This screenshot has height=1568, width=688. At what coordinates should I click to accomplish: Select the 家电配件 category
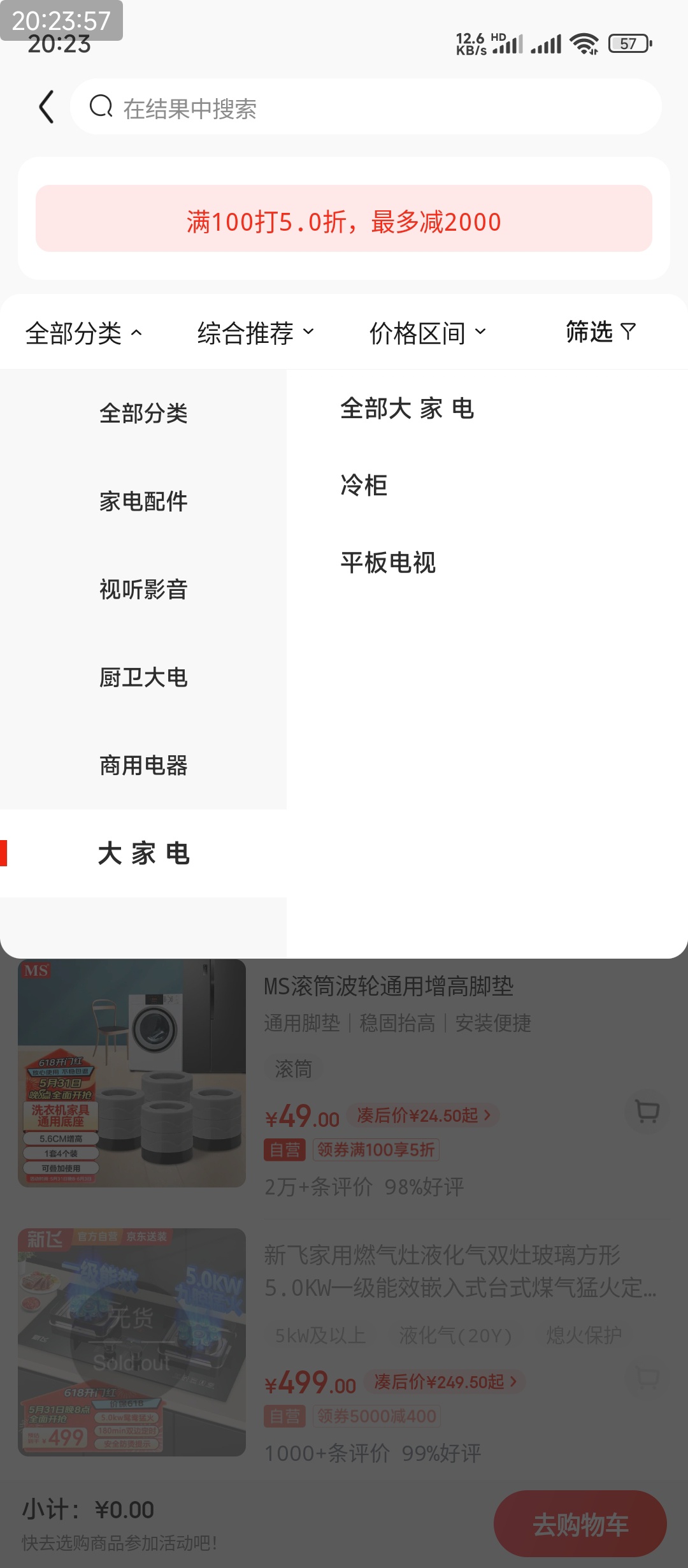click(x=143, y=501)
